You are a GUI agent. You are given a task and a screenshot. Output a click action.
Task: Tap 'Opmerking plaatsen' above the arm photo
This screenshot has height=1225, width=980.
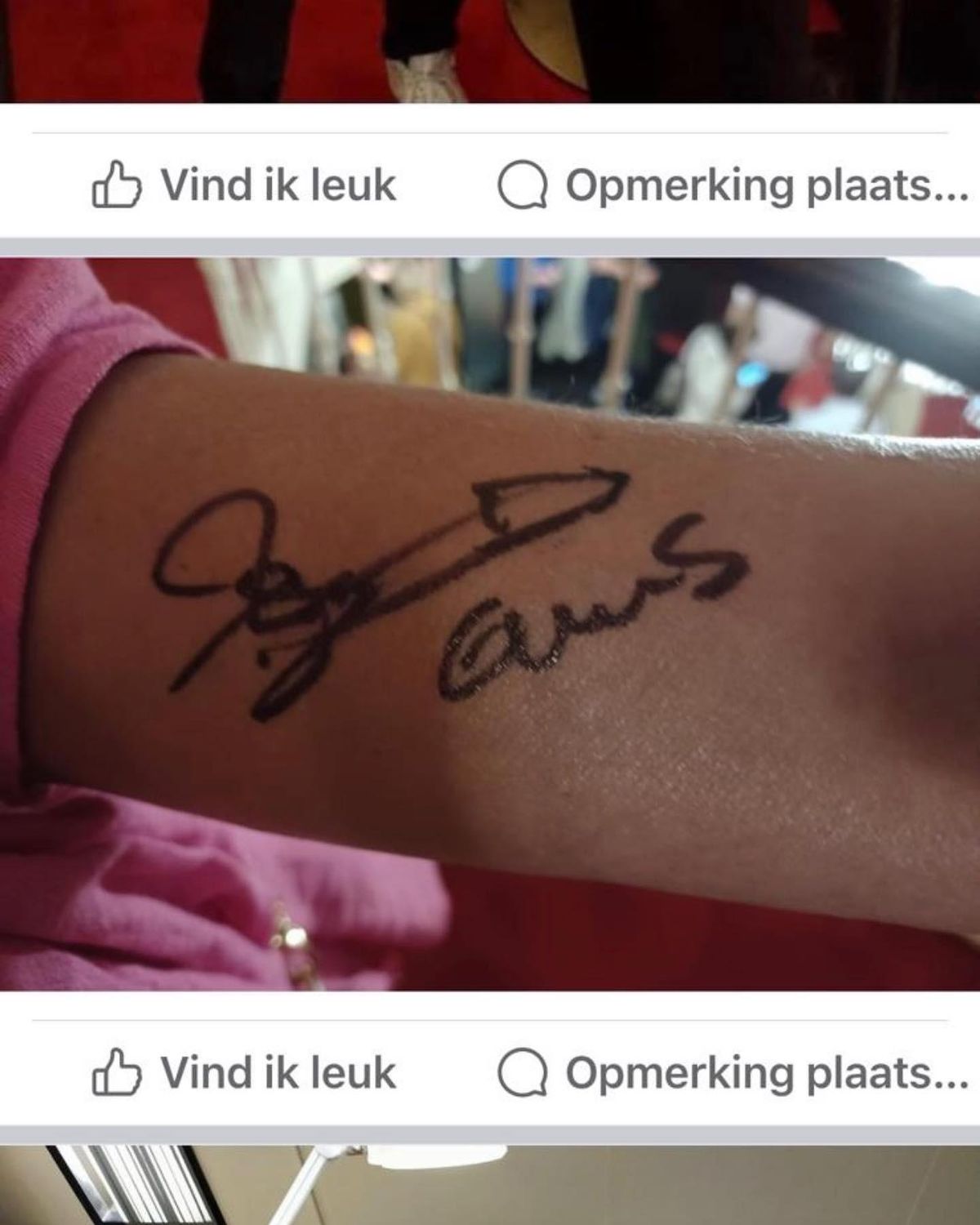click(733, 185)
